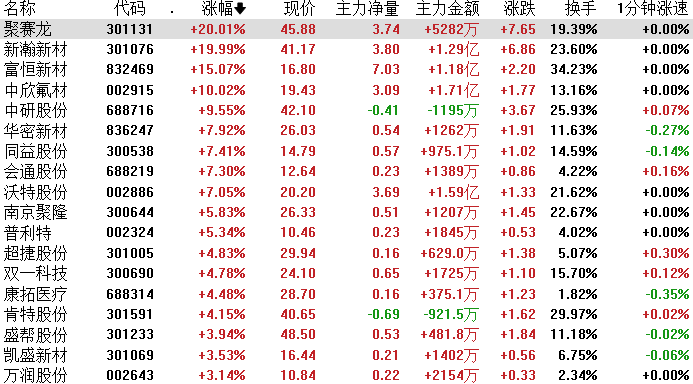The height and width of the screenshot is (384, 693).
Task: Open stock 沃特股份 002886
Action: (x=346, y=192)
